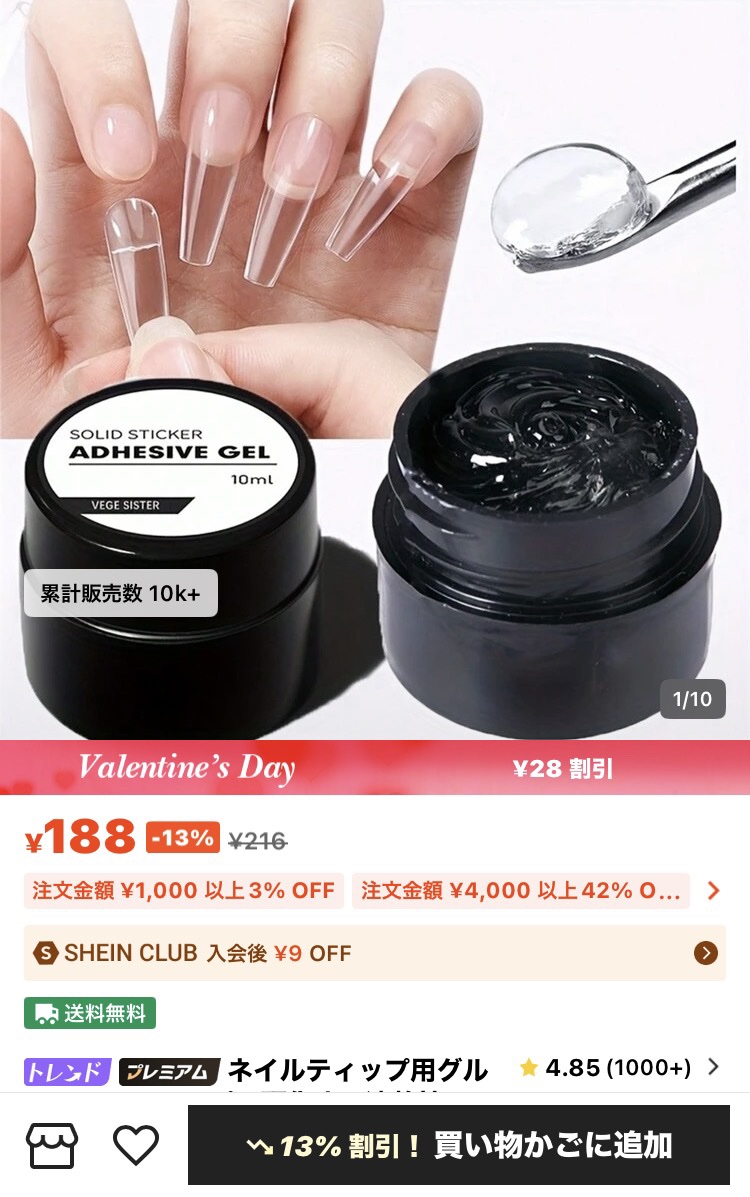Screen dimensions: 750x1197
Task: Select 注文金額 ¥4,000 以上 42% OFF coupon
Action: pos(520,891)
